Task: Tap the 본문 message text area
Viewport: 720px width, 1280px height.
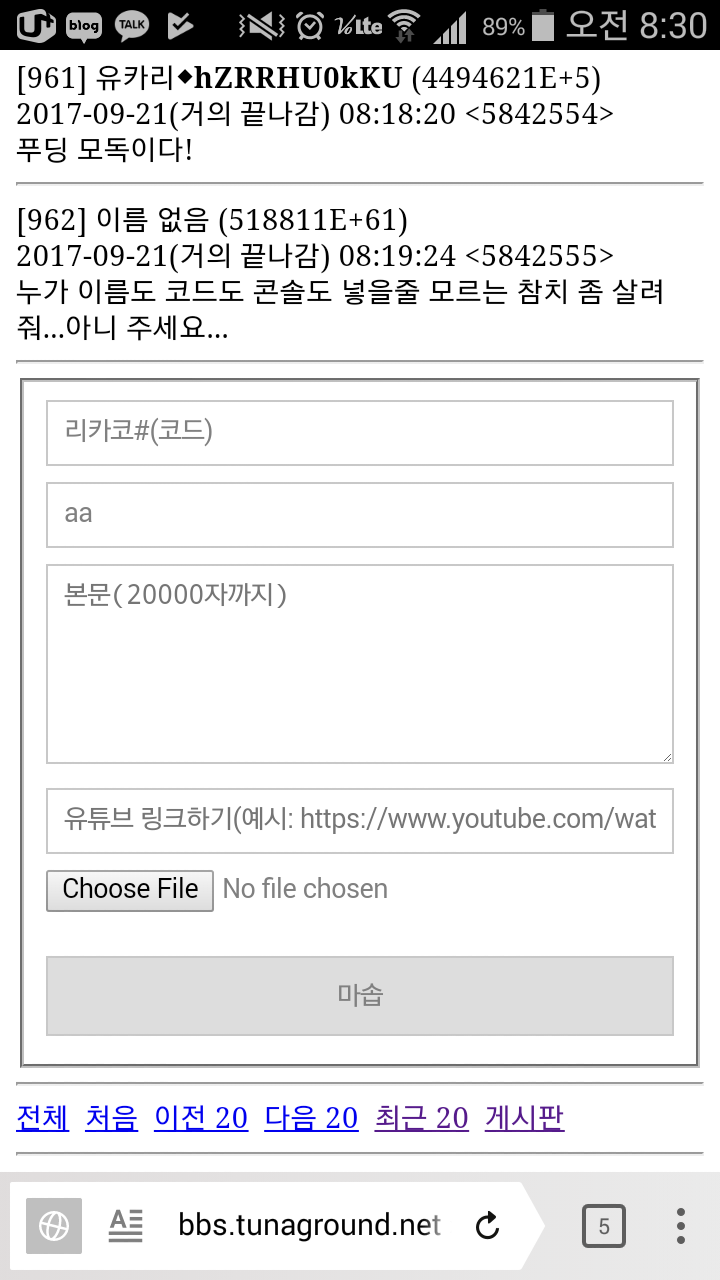Action: coord(359,664)
